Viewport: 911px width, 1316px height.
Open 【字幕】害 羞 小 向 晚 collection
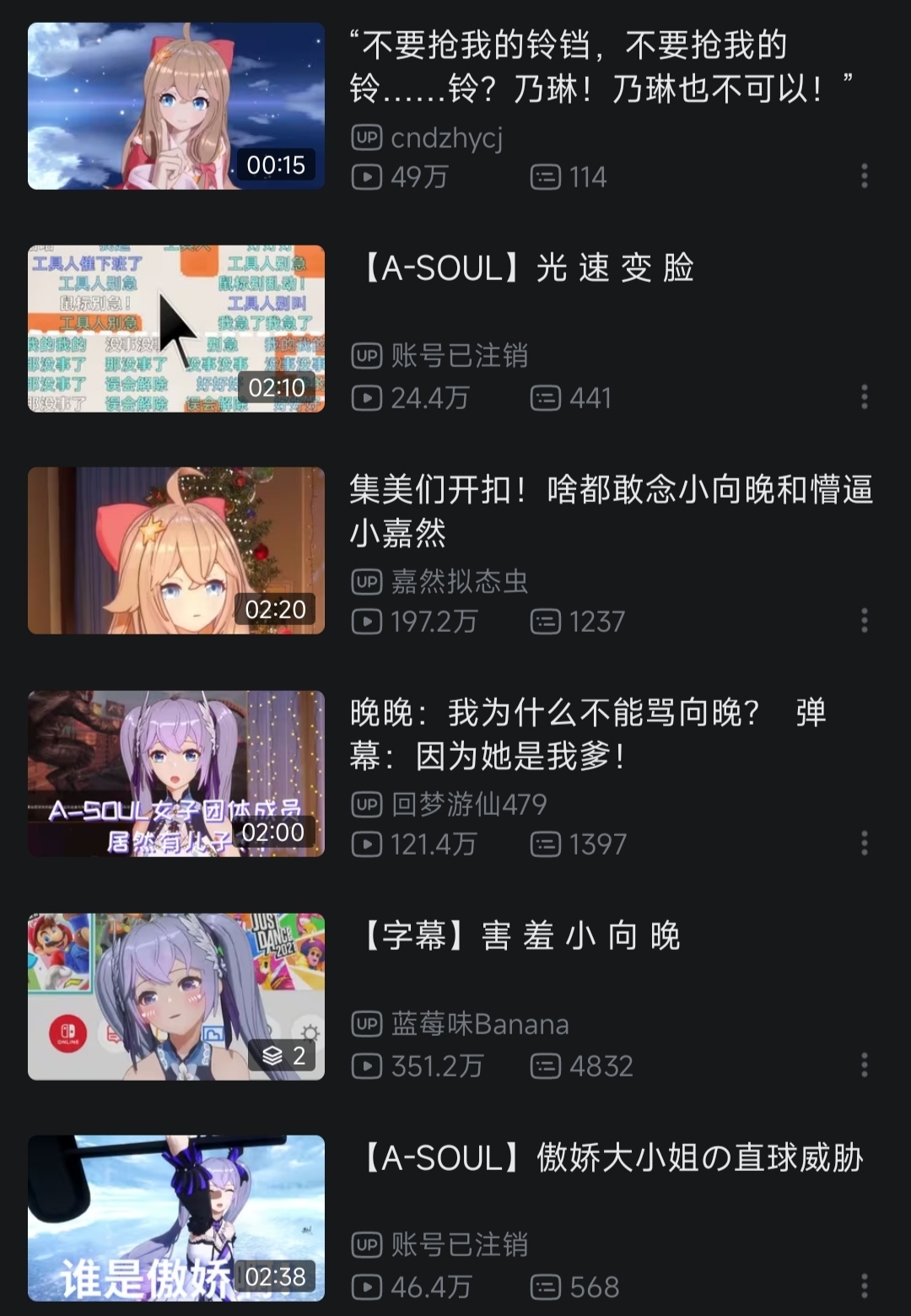click(176, 996)
